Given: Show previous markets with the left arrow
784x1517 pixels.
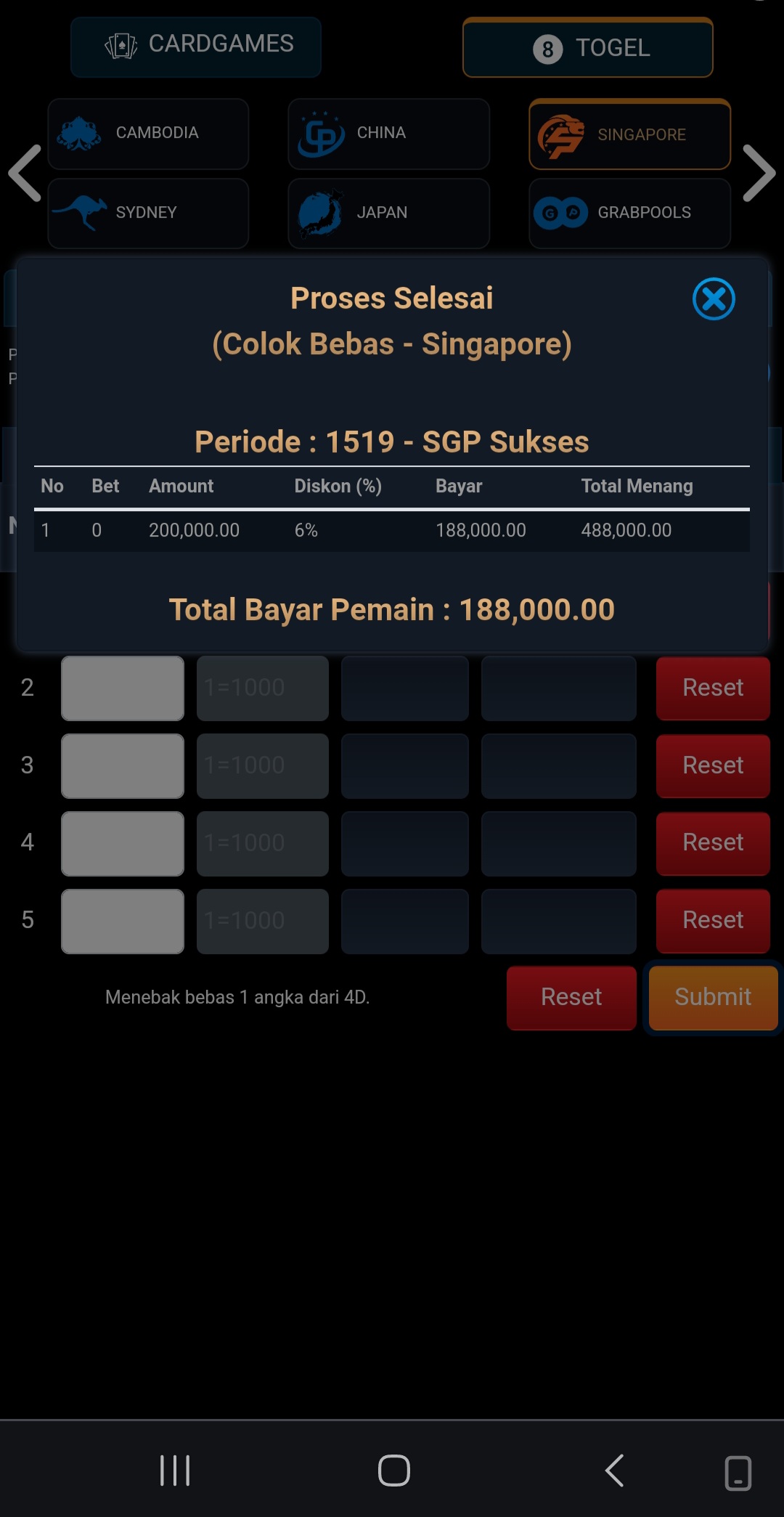Looking at the screenshot, I should (25, 173).
